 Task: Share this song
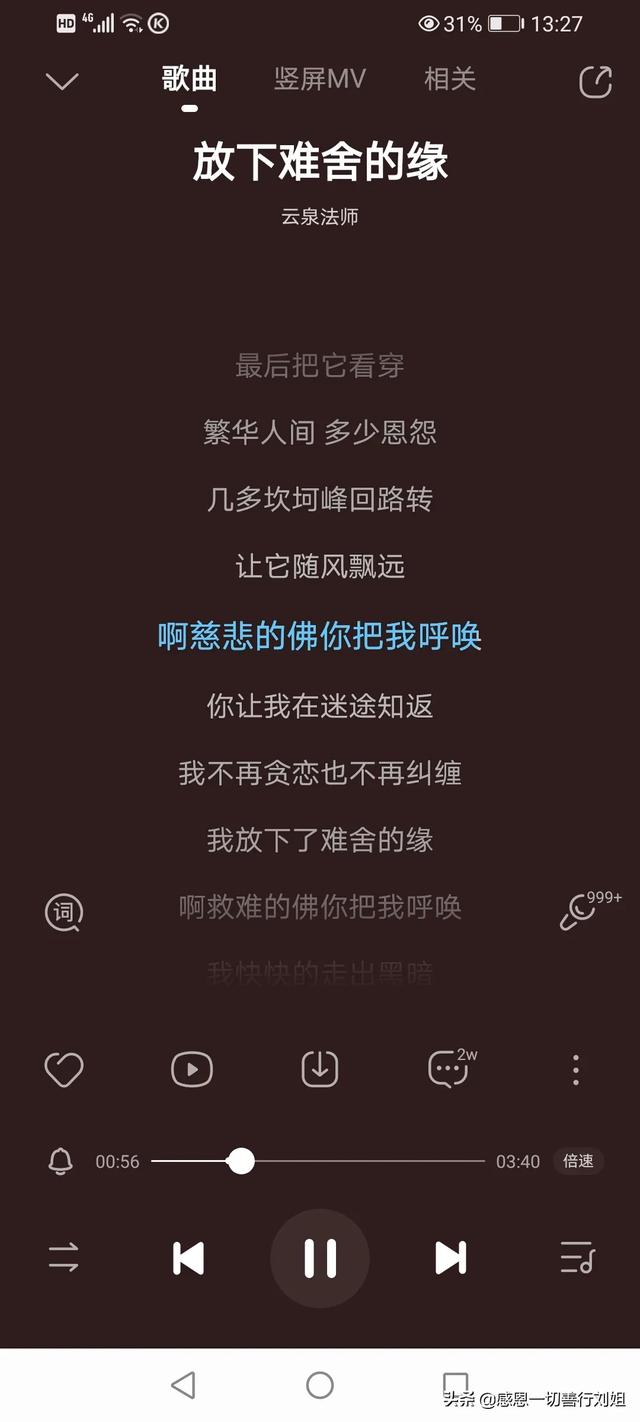[595, 82]
